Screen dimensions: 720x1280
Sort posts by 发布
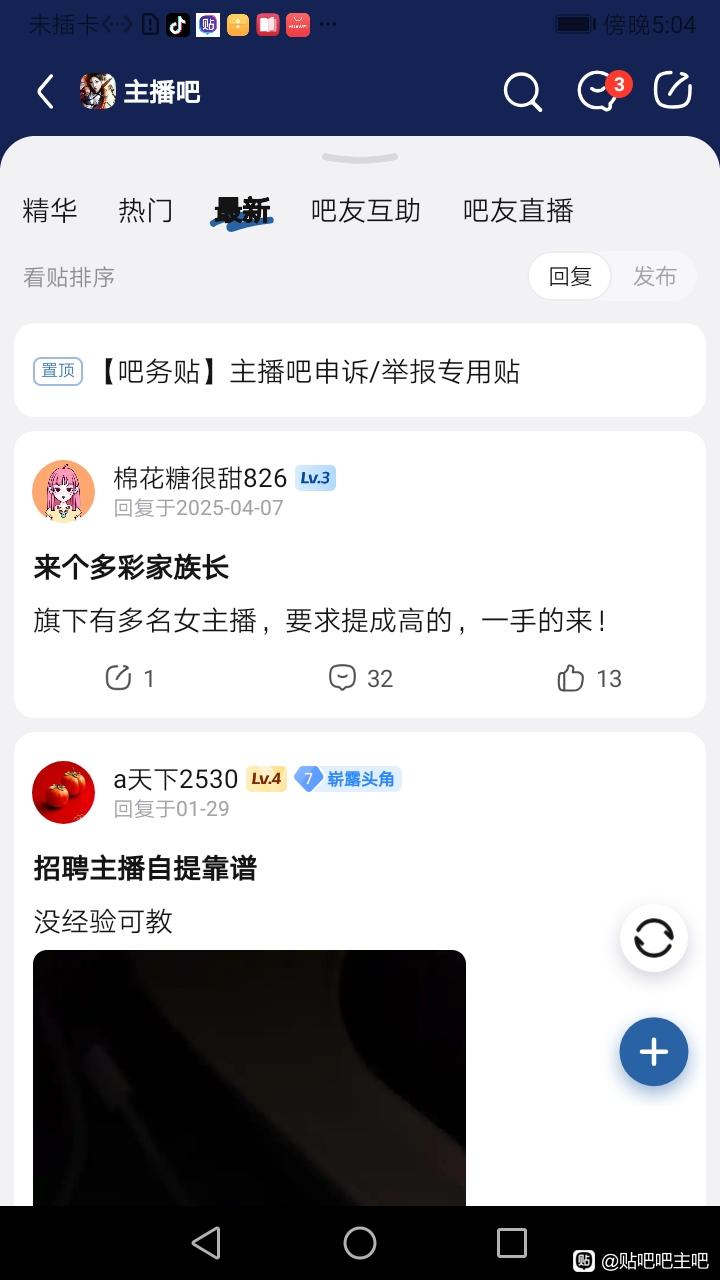click(655, 277)
